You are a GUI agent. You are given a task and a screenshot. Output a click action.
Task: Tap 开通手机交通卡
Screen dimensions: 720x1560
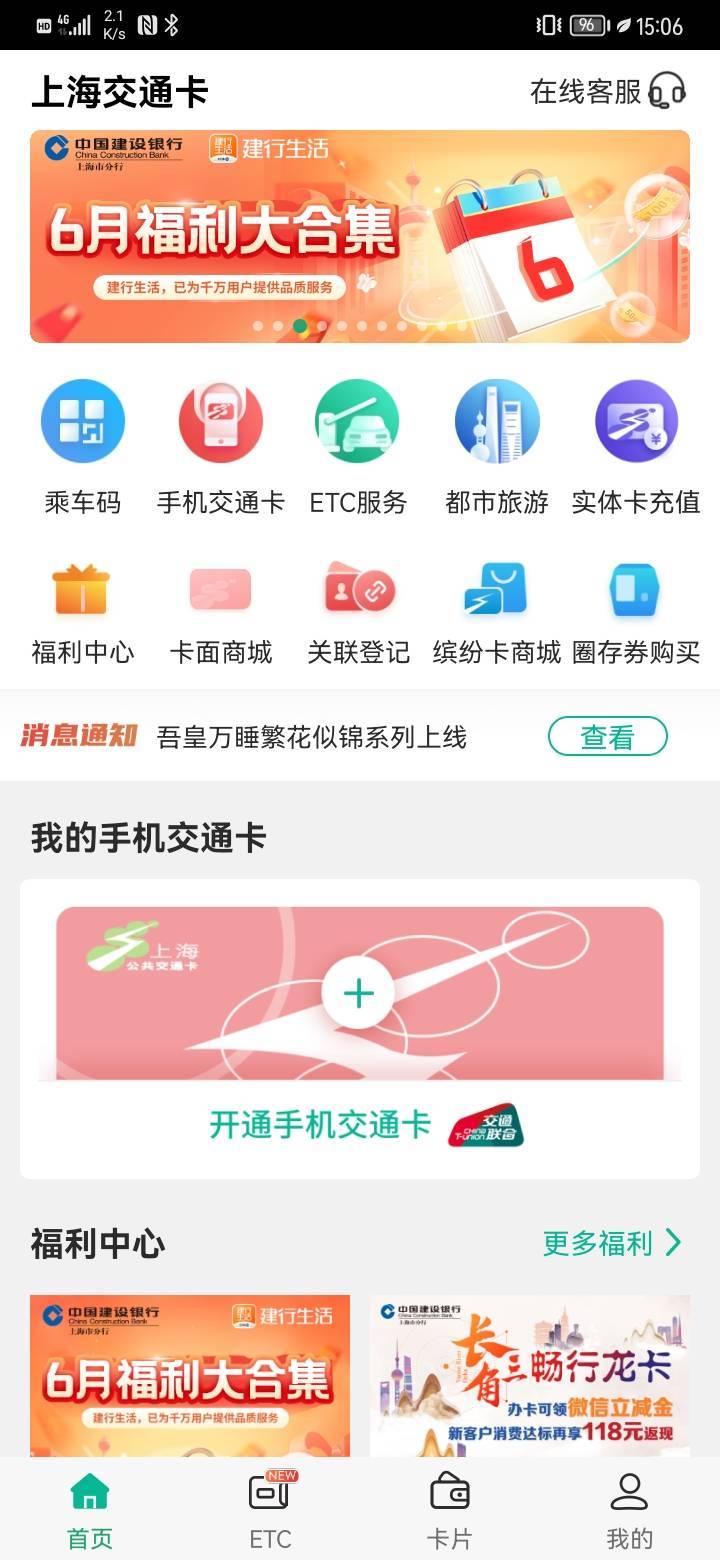pyautogui.click(x=320, y=1125)
